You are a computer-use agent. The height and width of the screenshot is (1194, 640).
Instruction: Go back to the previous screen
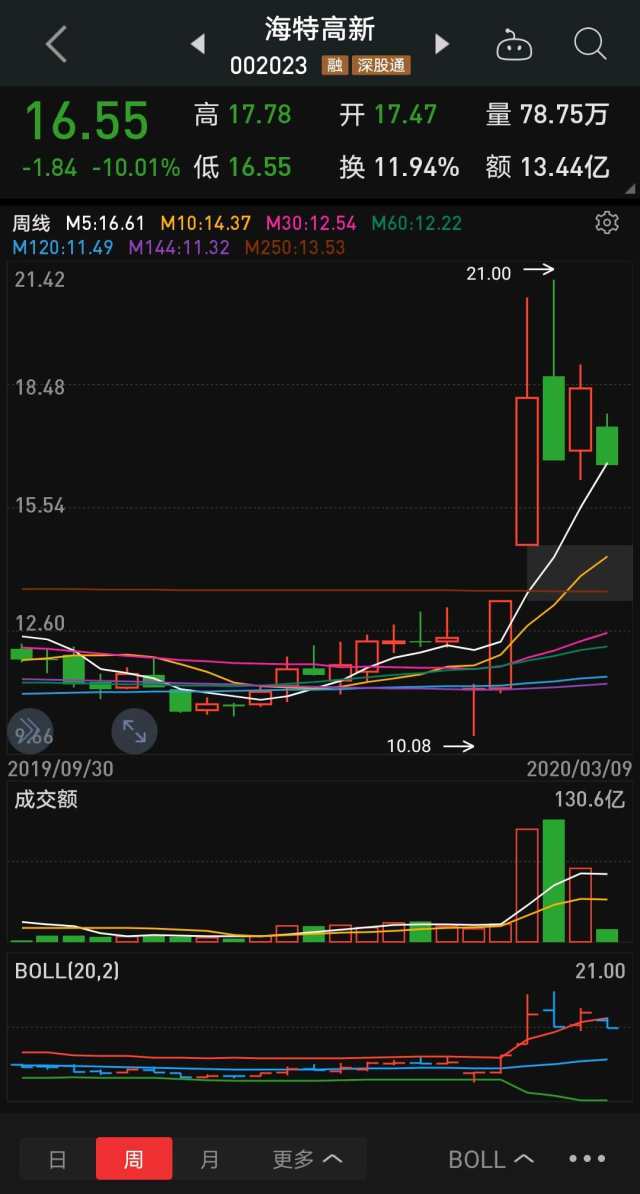pos(56,45)
